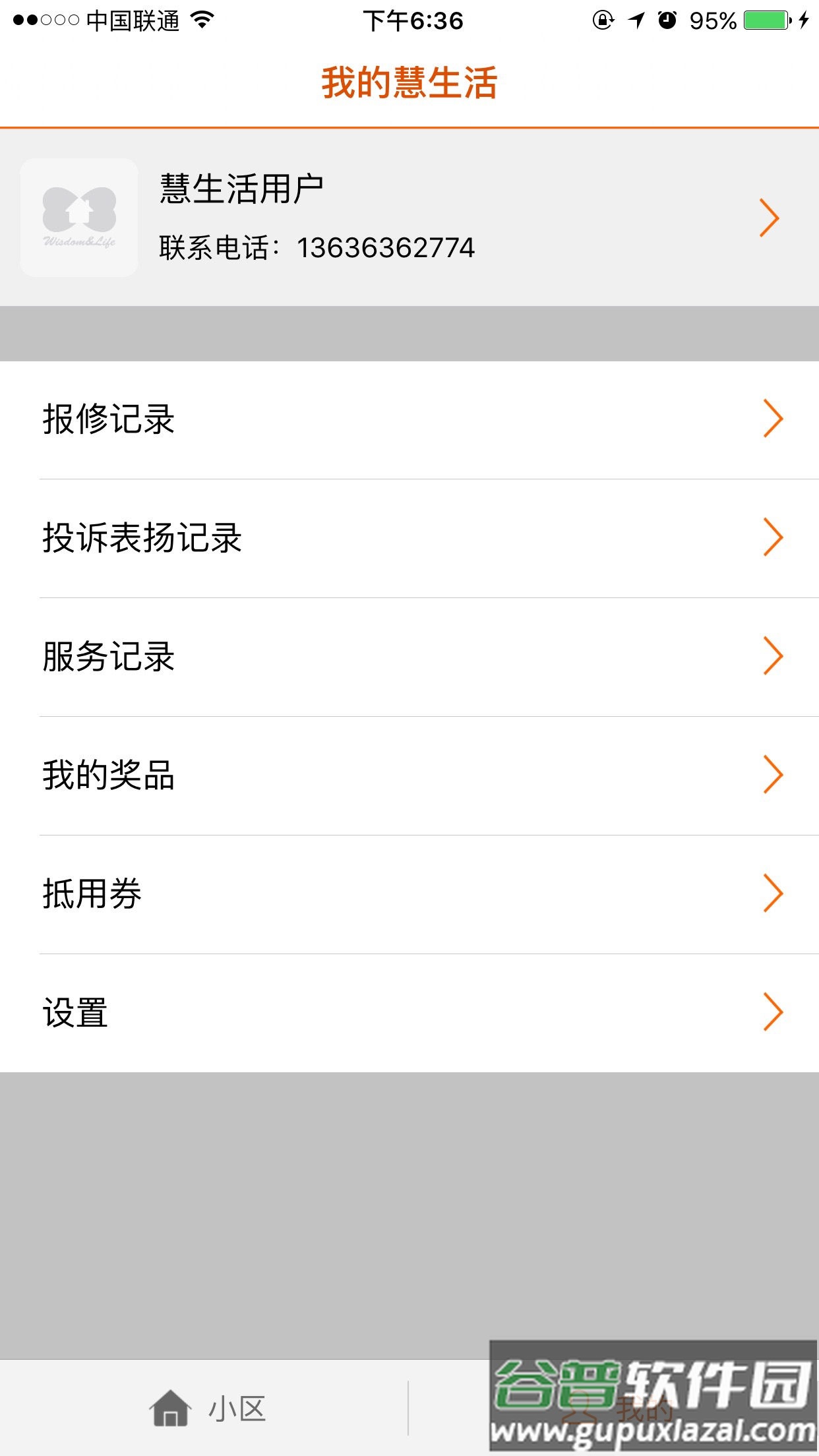Image resolution: width=819 pixels, height=1456 pixels.
Task: Tap the www.gupuxlazal.com watermark link
Action: (x=653, y=1432)
